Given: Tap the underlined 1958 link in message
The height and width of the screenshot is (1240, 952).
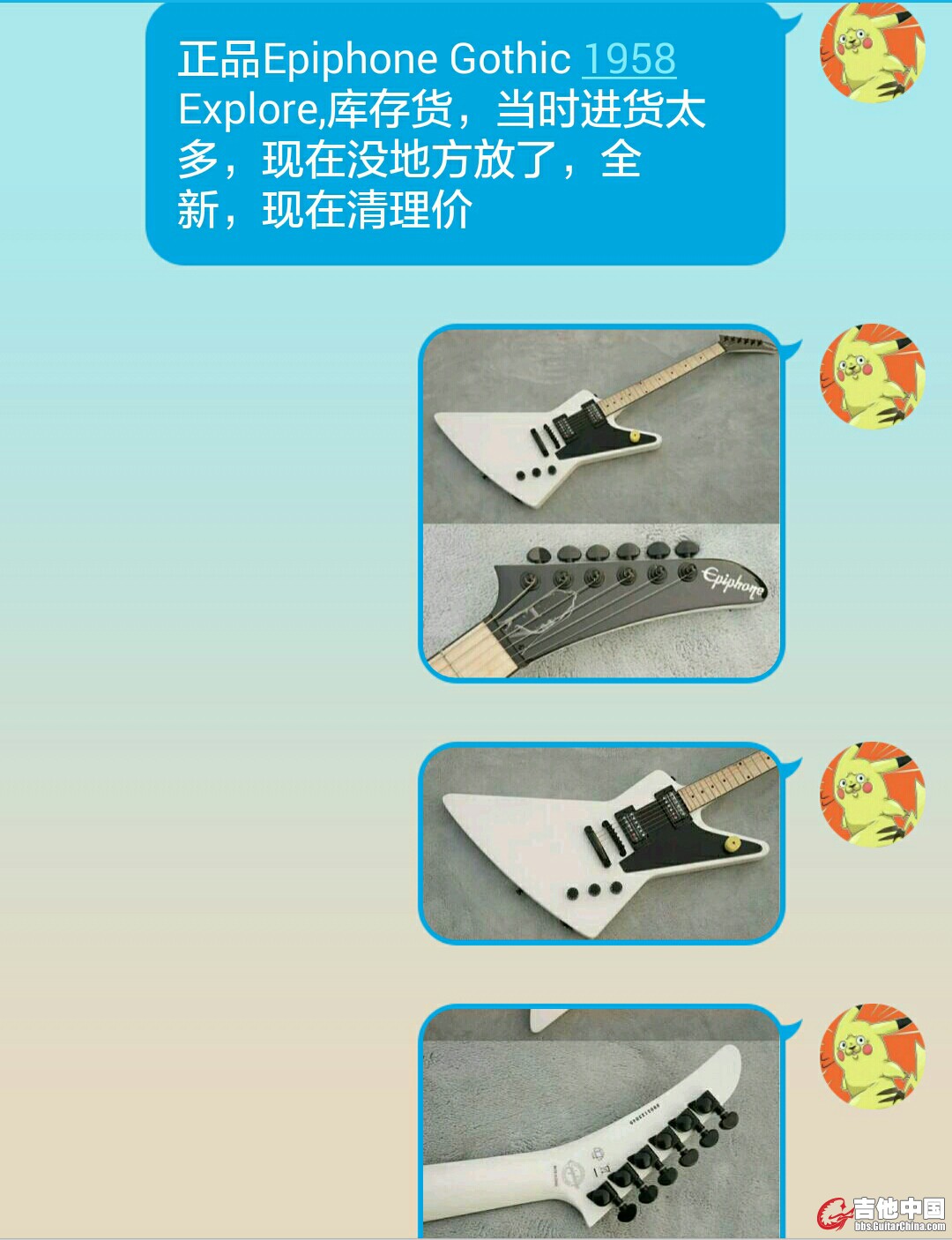Looking at the screenshot, I should (x=628, y=59).
